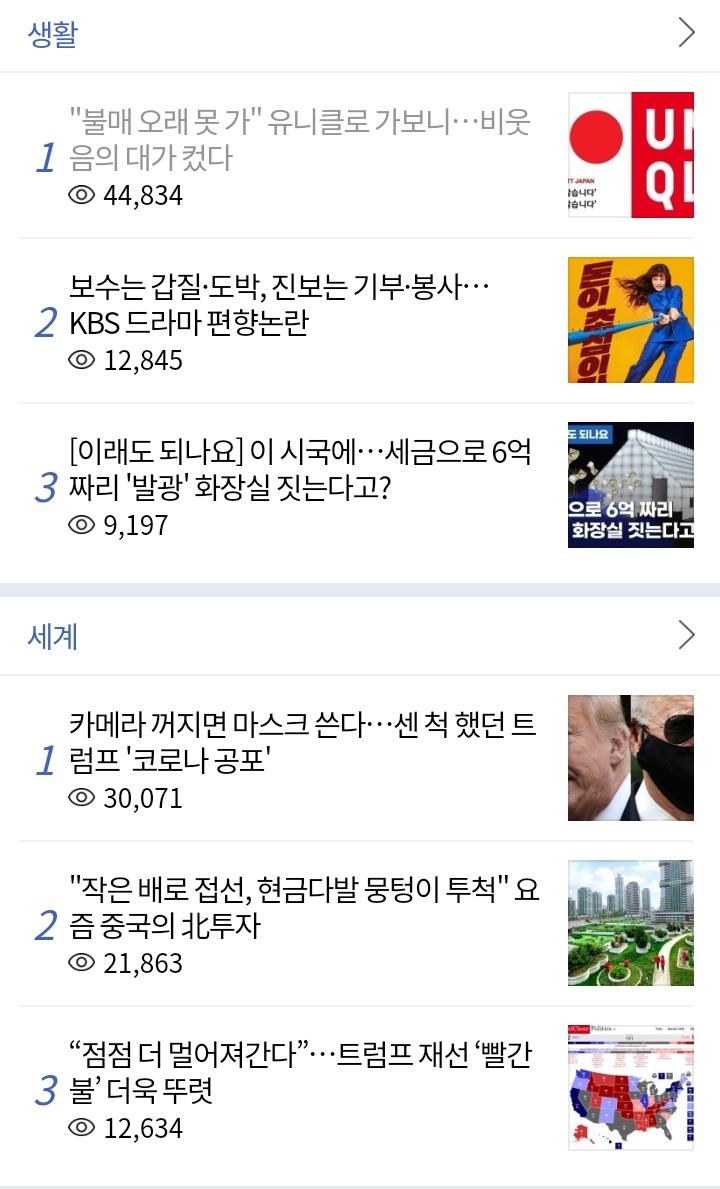Viewport: 720px width, 1189px height.
Task: Expand the 생활 section with its chevron
Action: click(x=686, y=33)
